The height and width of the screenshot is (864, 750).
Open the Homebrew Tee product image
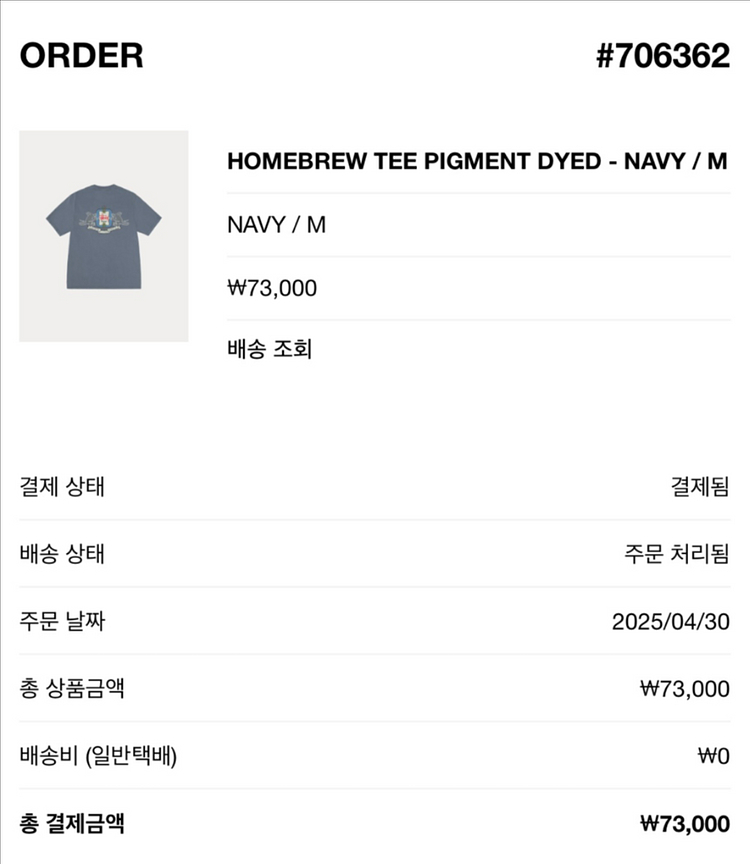click(x=104, y=236)
